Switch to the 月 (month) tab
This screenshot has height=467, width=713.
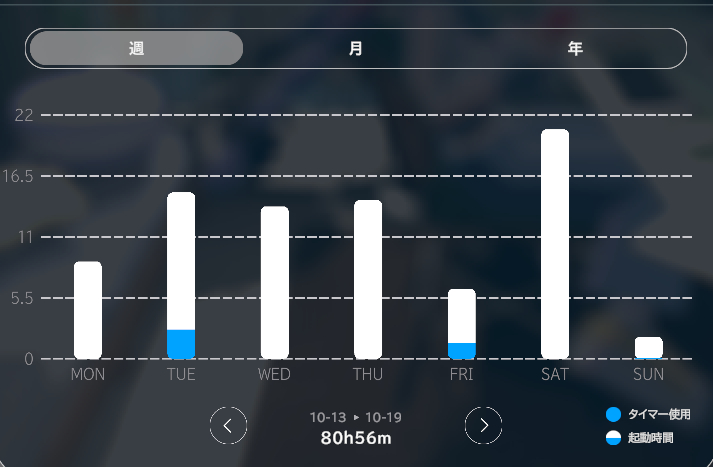tap(356, 48)
